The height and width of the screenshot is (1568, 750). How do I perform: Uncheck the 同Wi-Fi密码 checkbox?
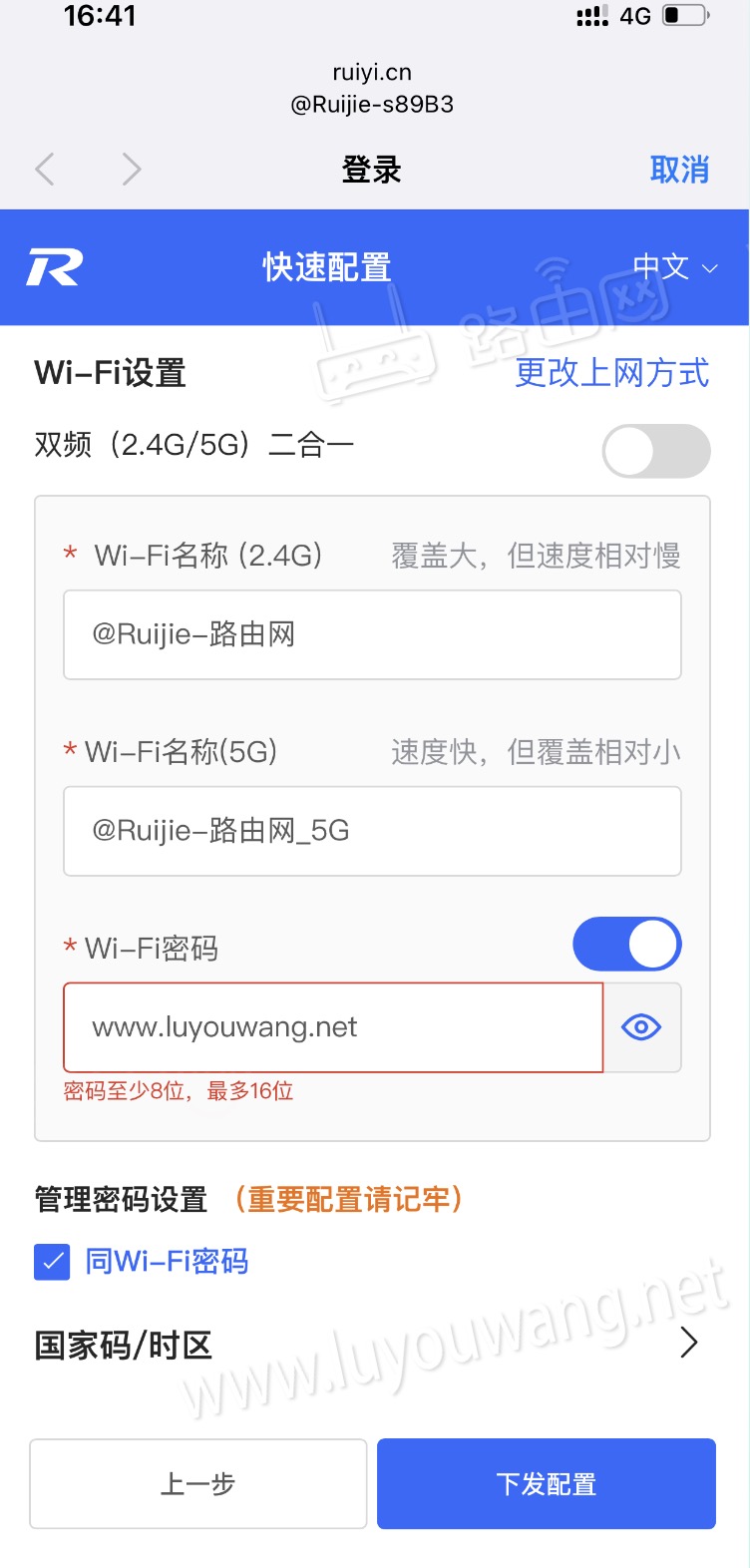[x=52, y=1262]
